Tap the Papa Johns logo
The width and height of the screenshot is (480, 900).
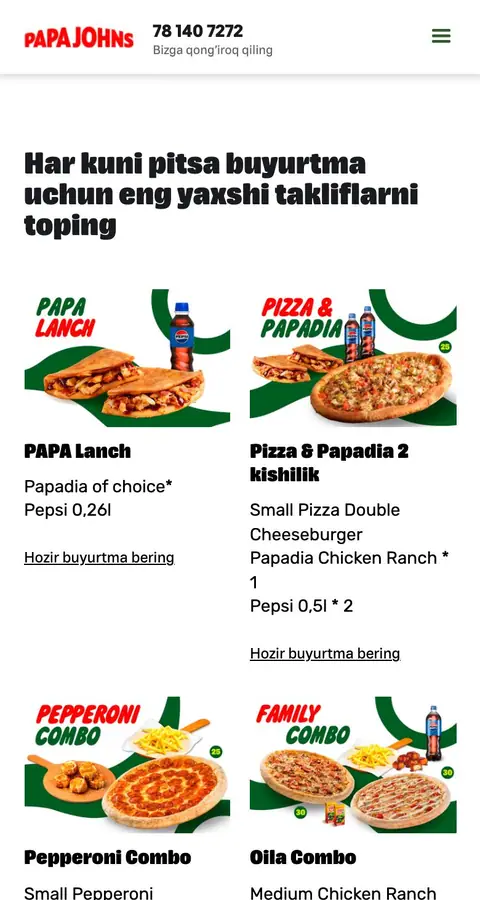[79, 38]
